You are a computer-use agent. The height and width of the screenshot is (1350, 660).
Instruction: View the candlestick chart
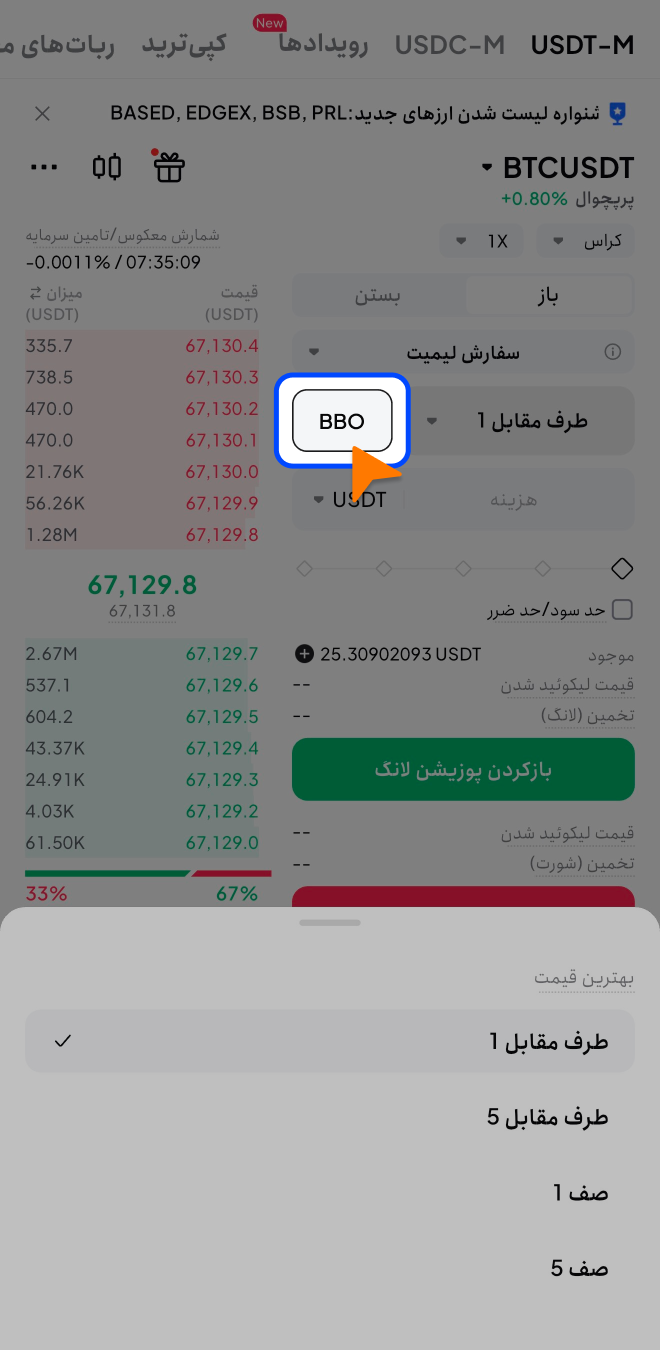[107, 167]
